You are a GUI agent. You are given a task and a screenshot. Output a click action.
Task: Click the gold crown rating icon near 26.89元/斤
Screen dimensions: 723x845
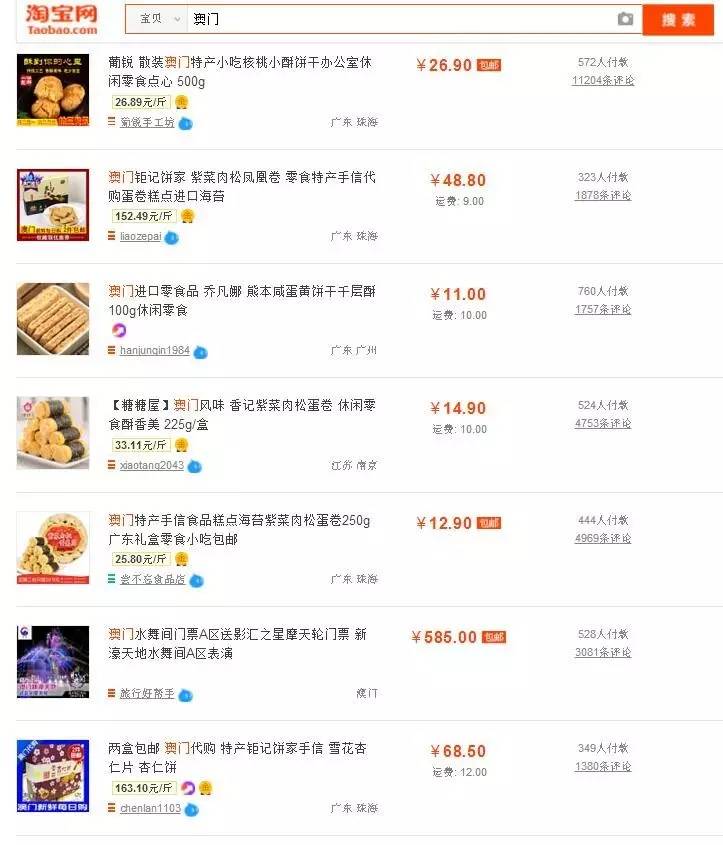pyautogui.click(x=183, y=103)
